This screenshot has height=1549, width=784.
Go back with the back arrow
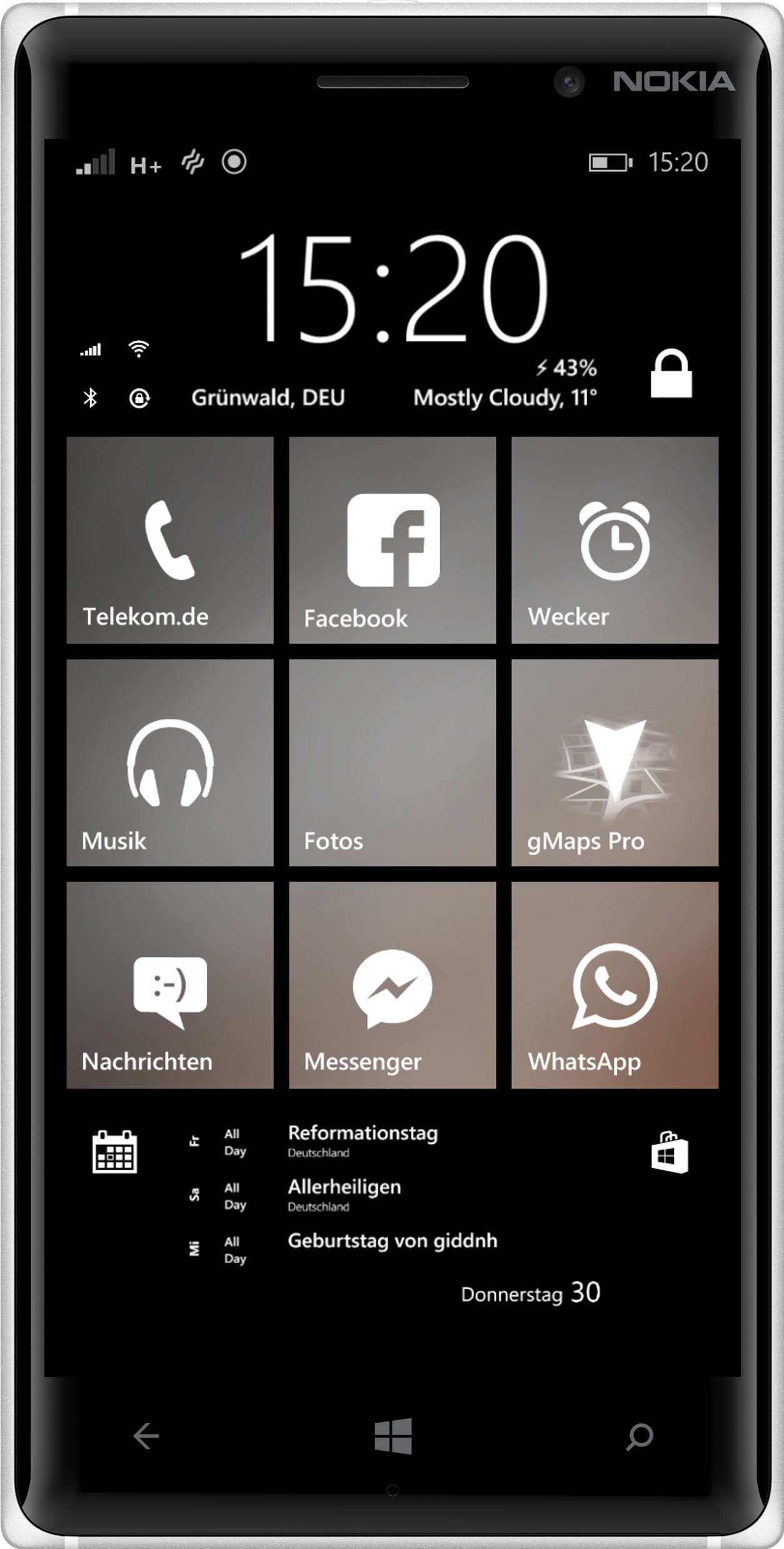(x=146, y=1435)
